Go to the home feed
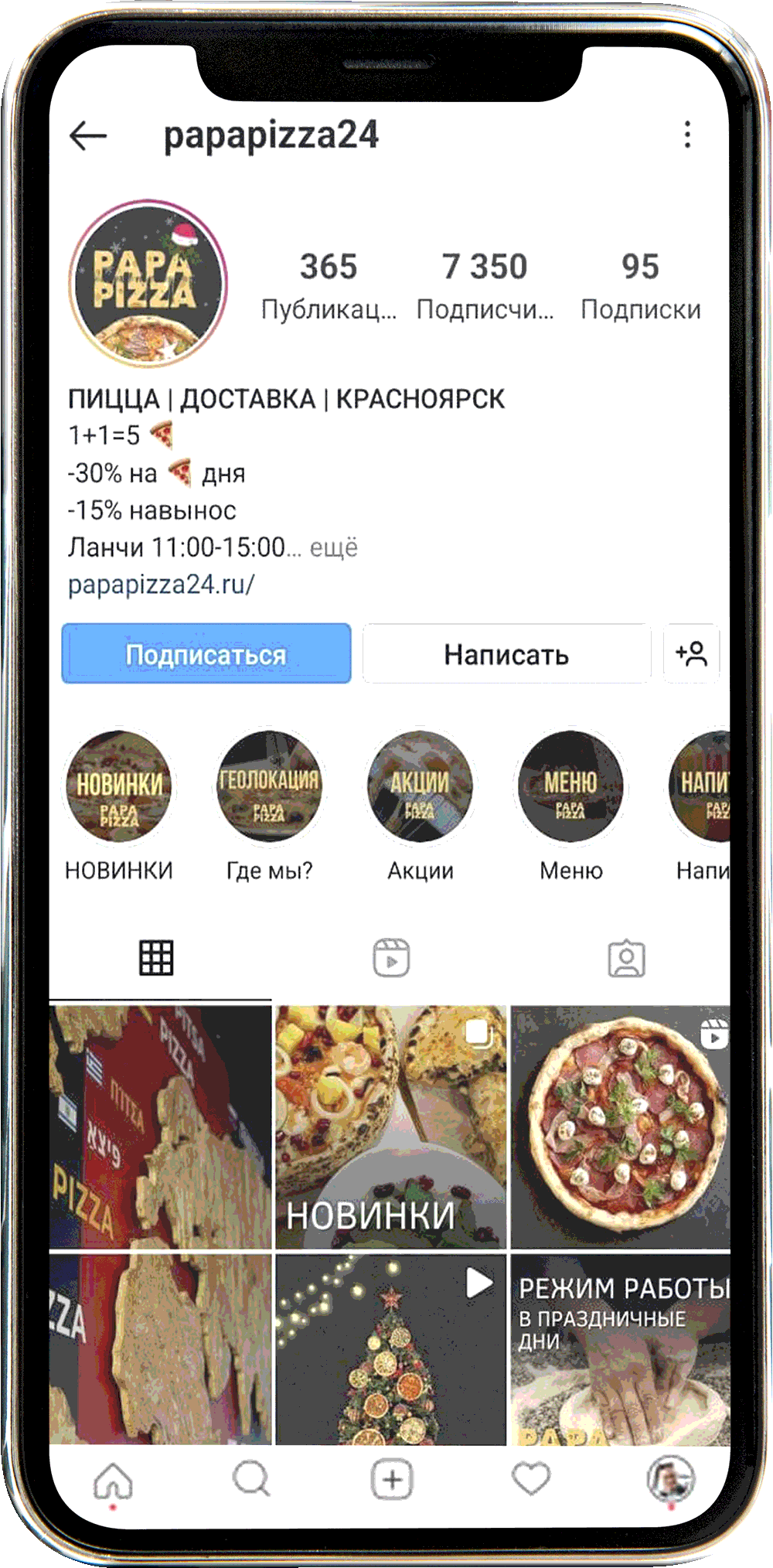This screenshot has height=1568, width=773. click(113, 1479)
